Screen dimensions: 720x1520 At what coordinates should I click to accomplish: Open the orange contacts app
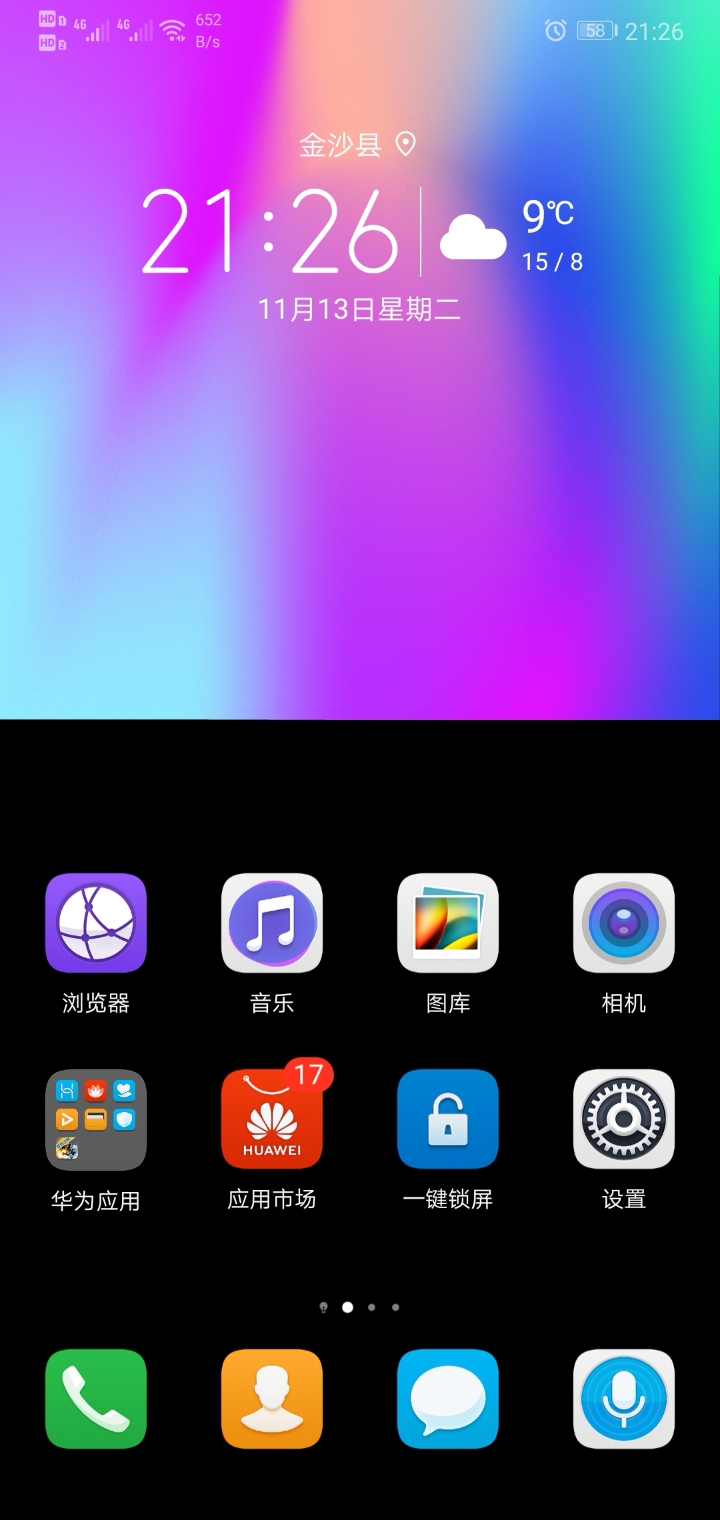272,1399
